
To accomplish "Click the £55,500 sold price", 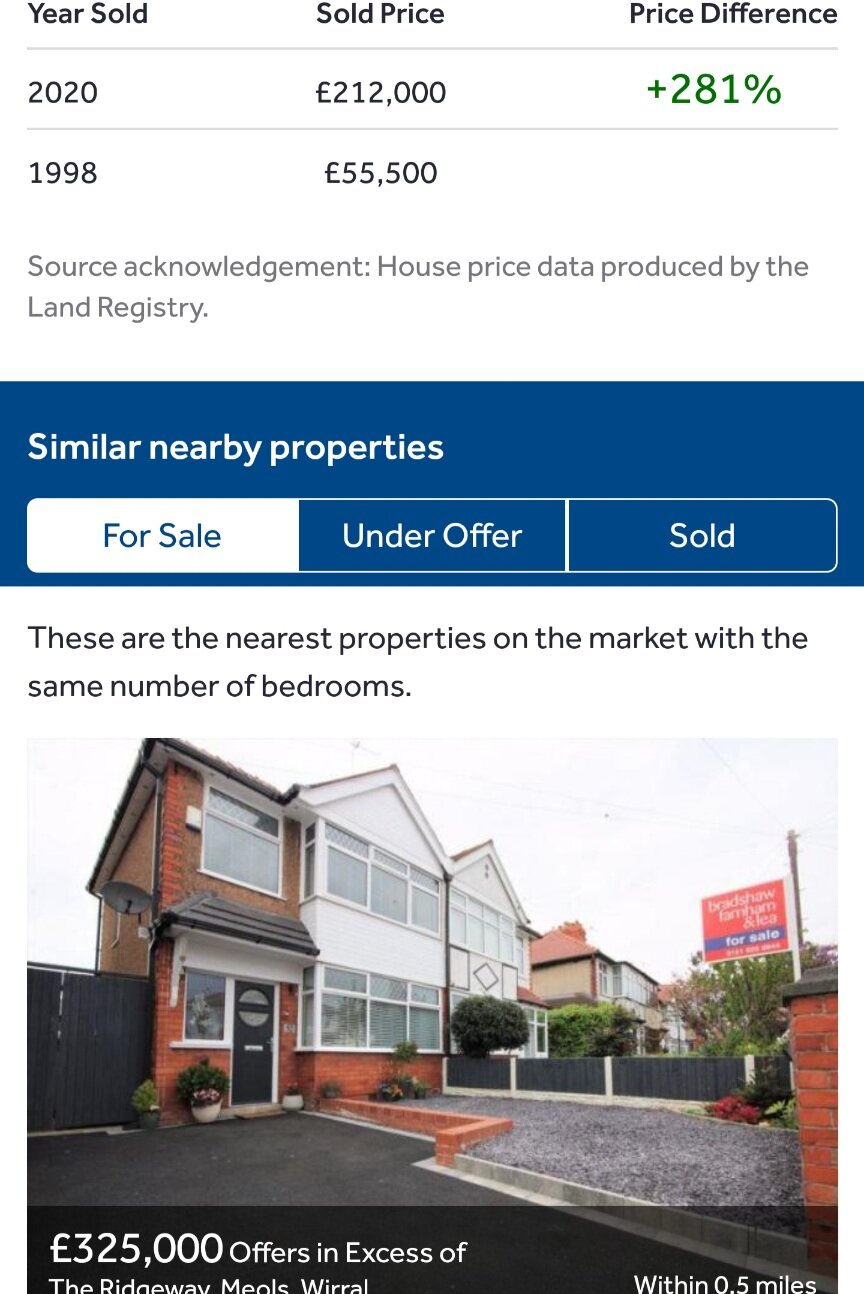I will 380,172.
